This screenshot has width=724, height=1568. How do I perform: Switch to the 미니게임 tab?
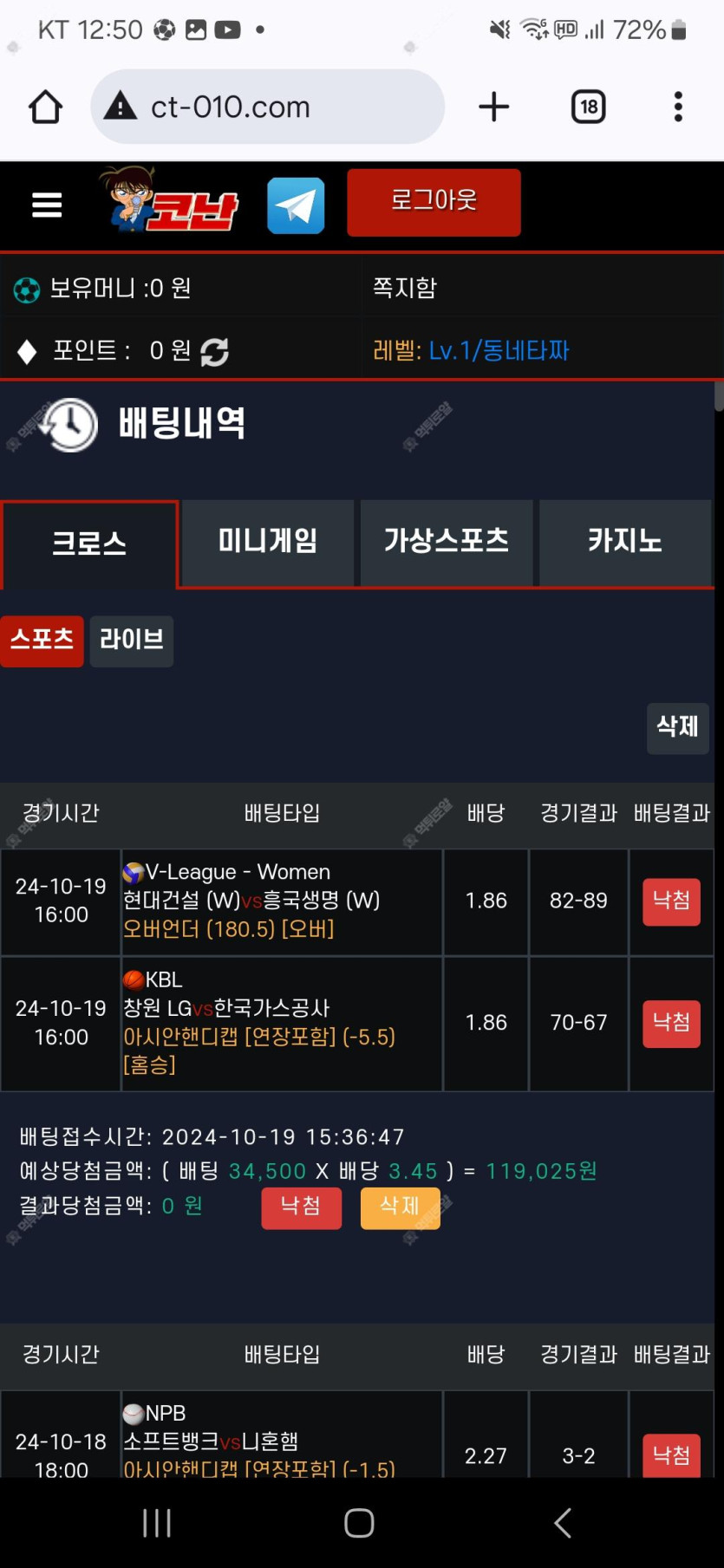tap(268, 542)
